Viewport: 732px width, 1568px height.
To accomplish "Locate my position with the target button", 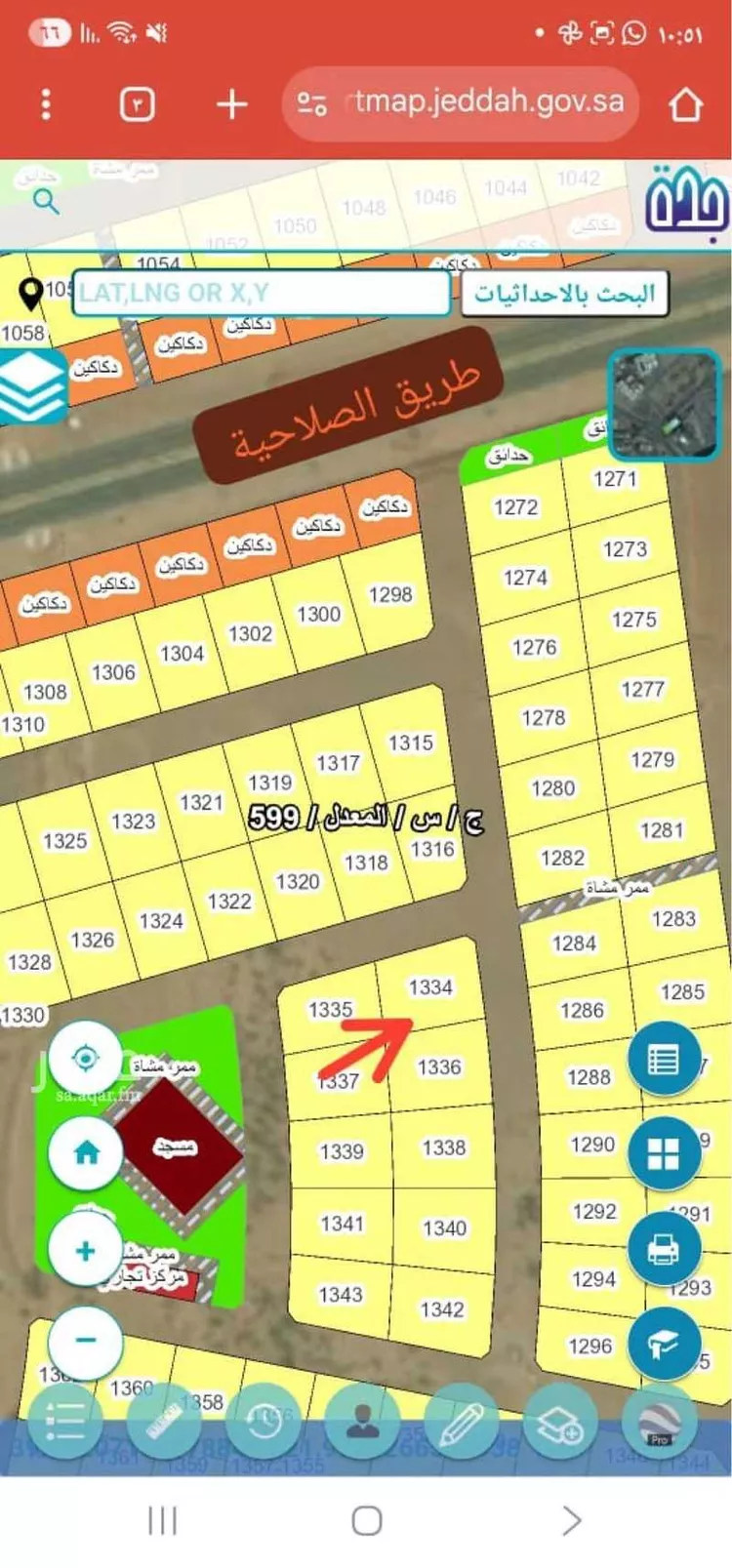I will point(86,1058).
